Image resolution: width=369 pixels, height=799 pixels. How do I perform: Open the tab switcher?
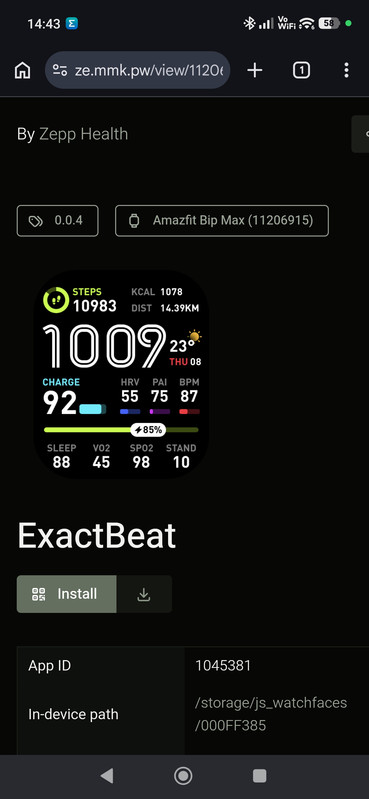(x=301, y=70)
